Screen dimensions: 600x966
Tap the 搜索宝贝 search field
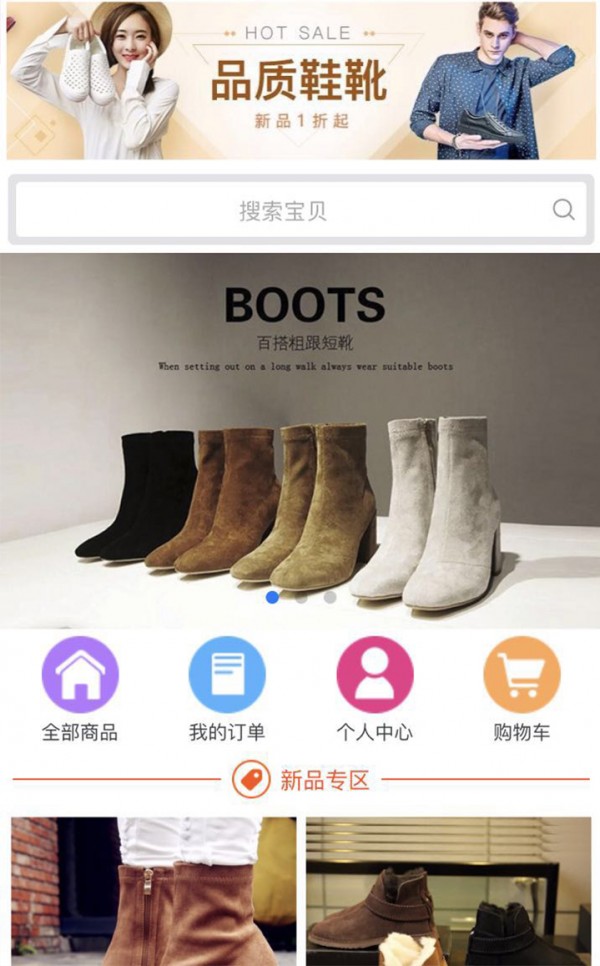pyautogui.click(x=283, y=211)
